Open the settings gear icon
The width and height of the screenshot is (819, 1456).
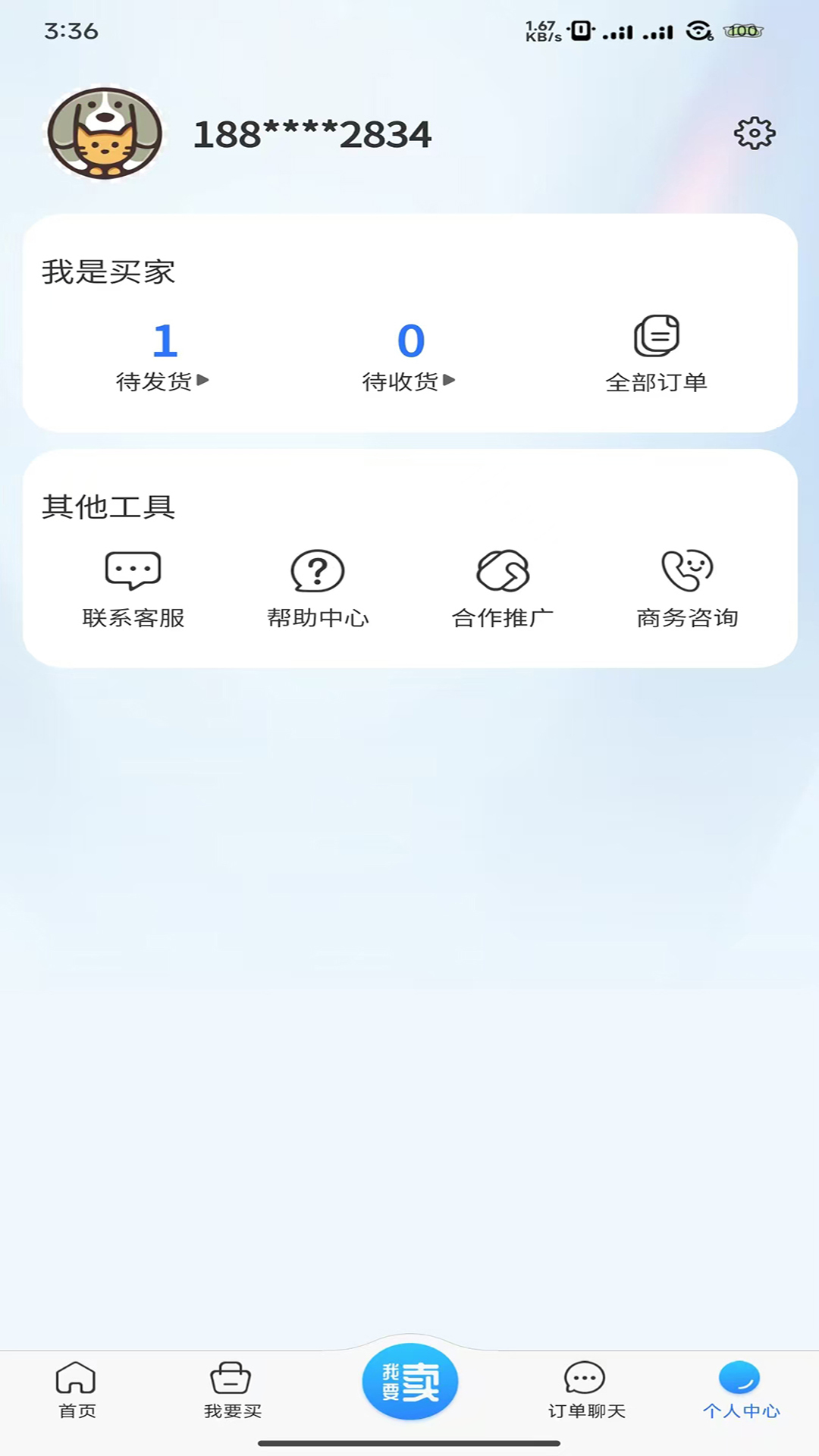(x=755, y=132)
